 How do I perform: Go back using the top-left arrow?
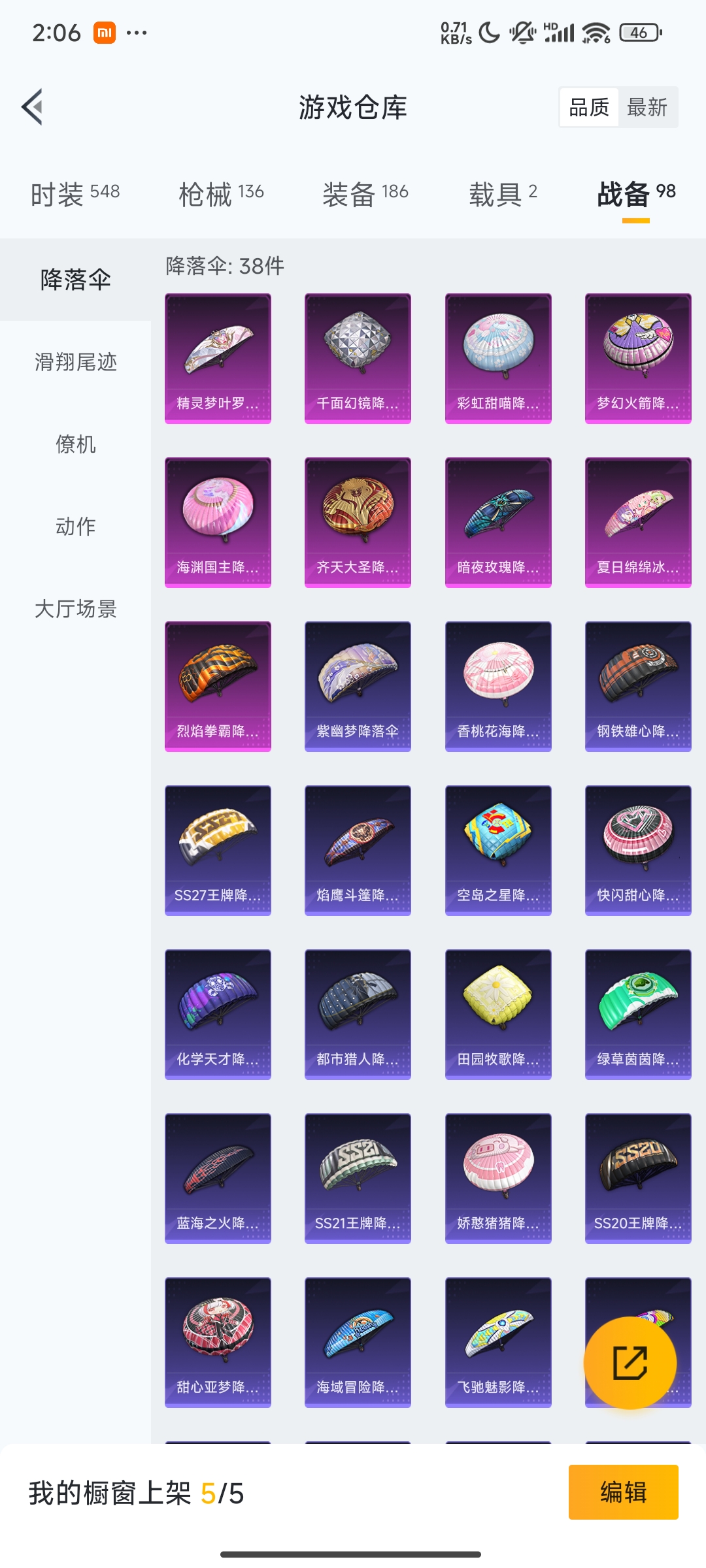tap(32, 106)
